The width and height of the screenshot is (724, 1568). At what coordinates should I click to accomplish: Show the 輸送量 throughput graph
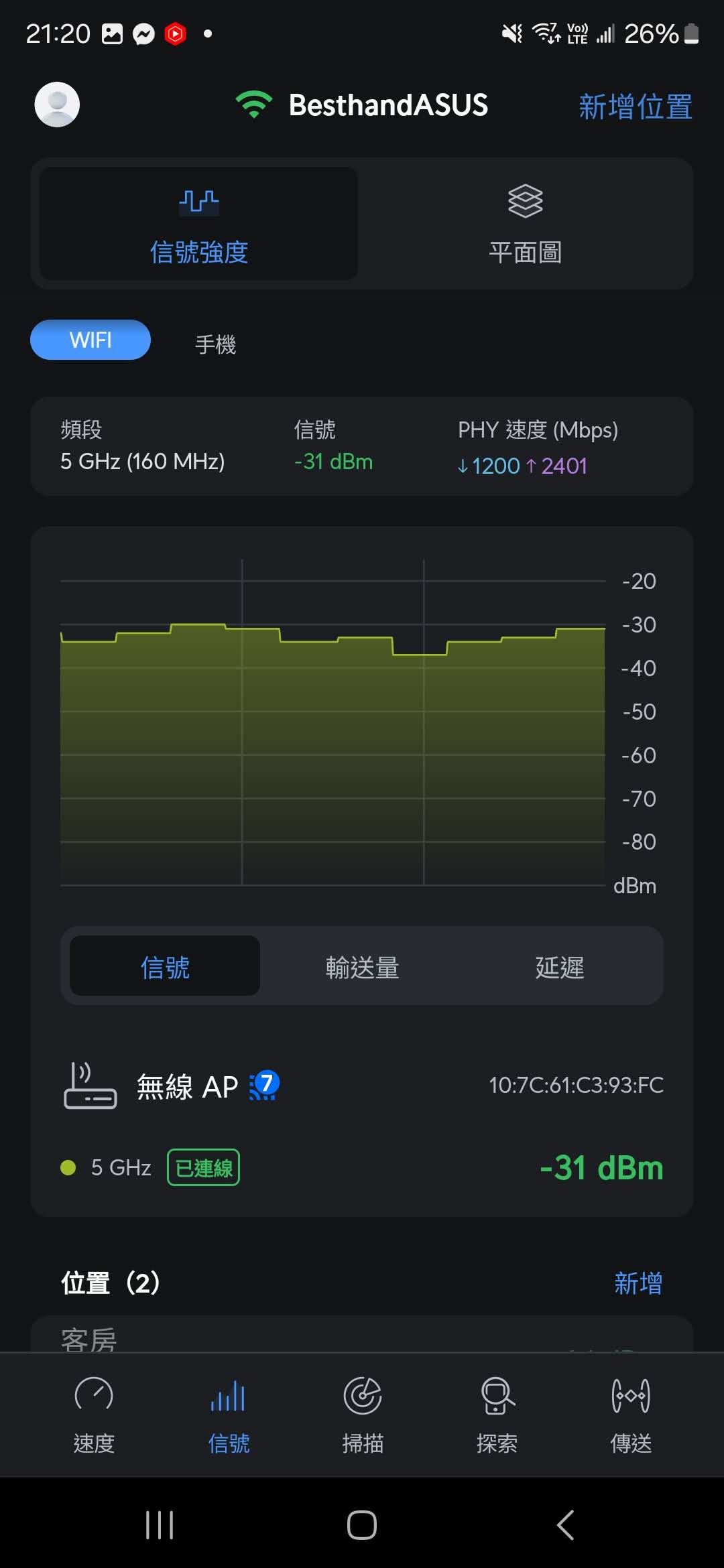coord(362,966)
